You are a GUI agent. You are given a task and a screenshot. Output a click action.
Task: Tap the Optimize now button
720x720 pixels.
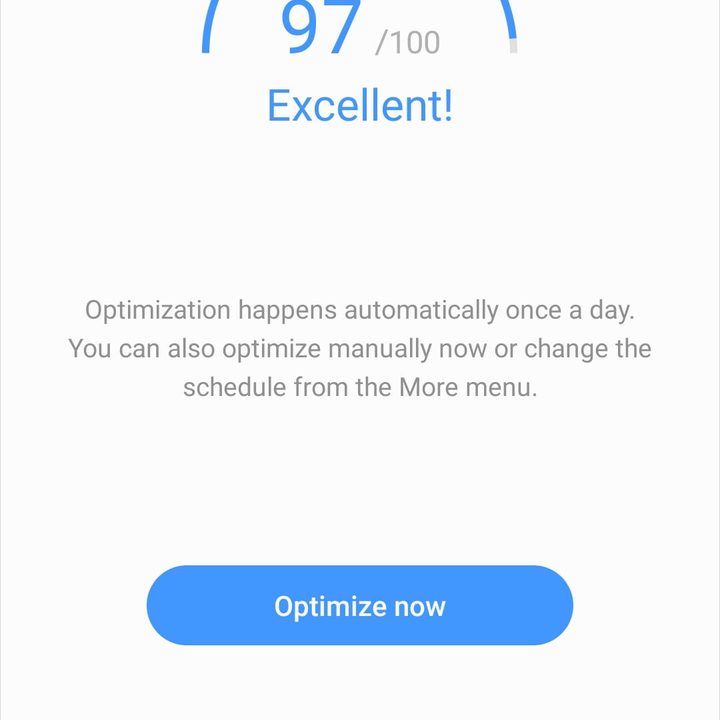[360, 606]
